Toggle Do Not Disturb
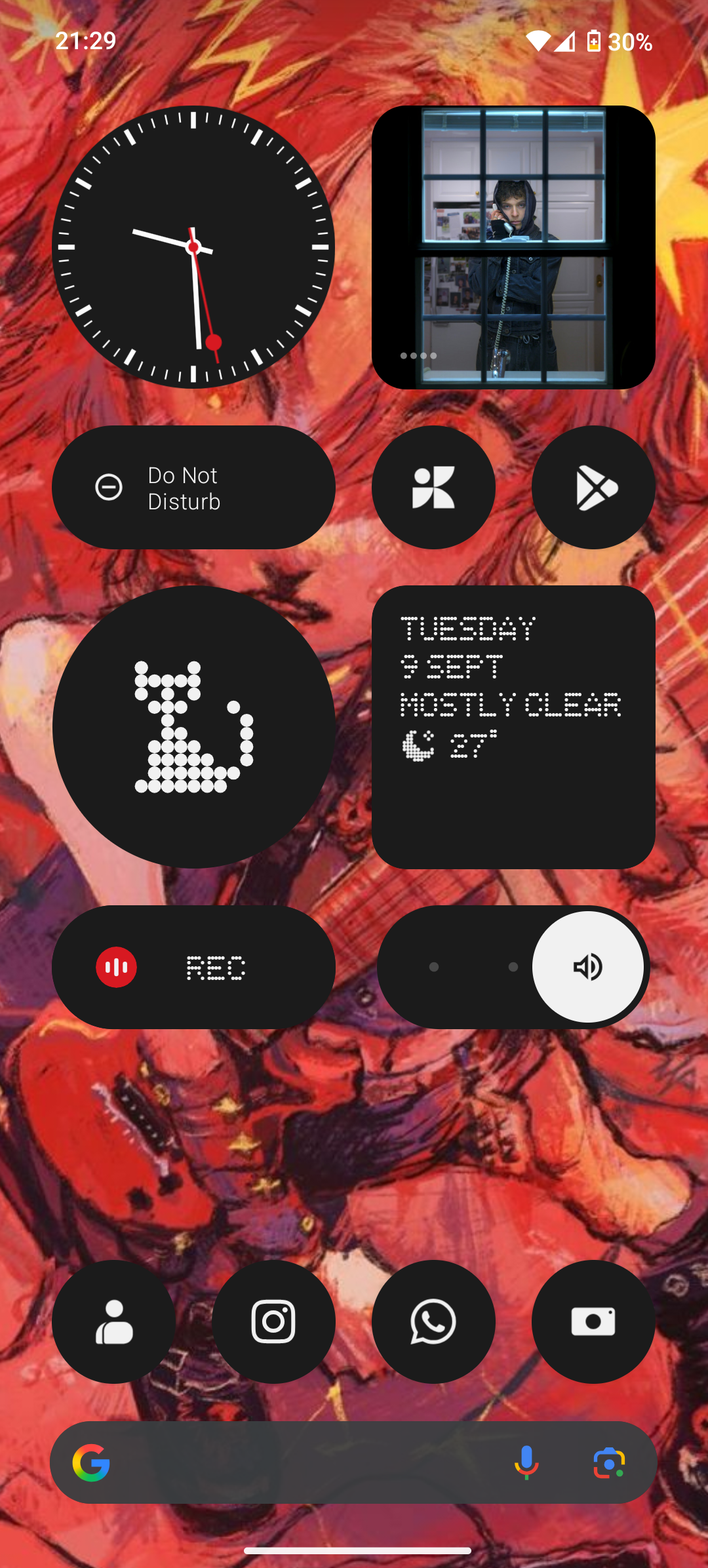Screen dimensions: 708x1568 [x=193, y=488]
